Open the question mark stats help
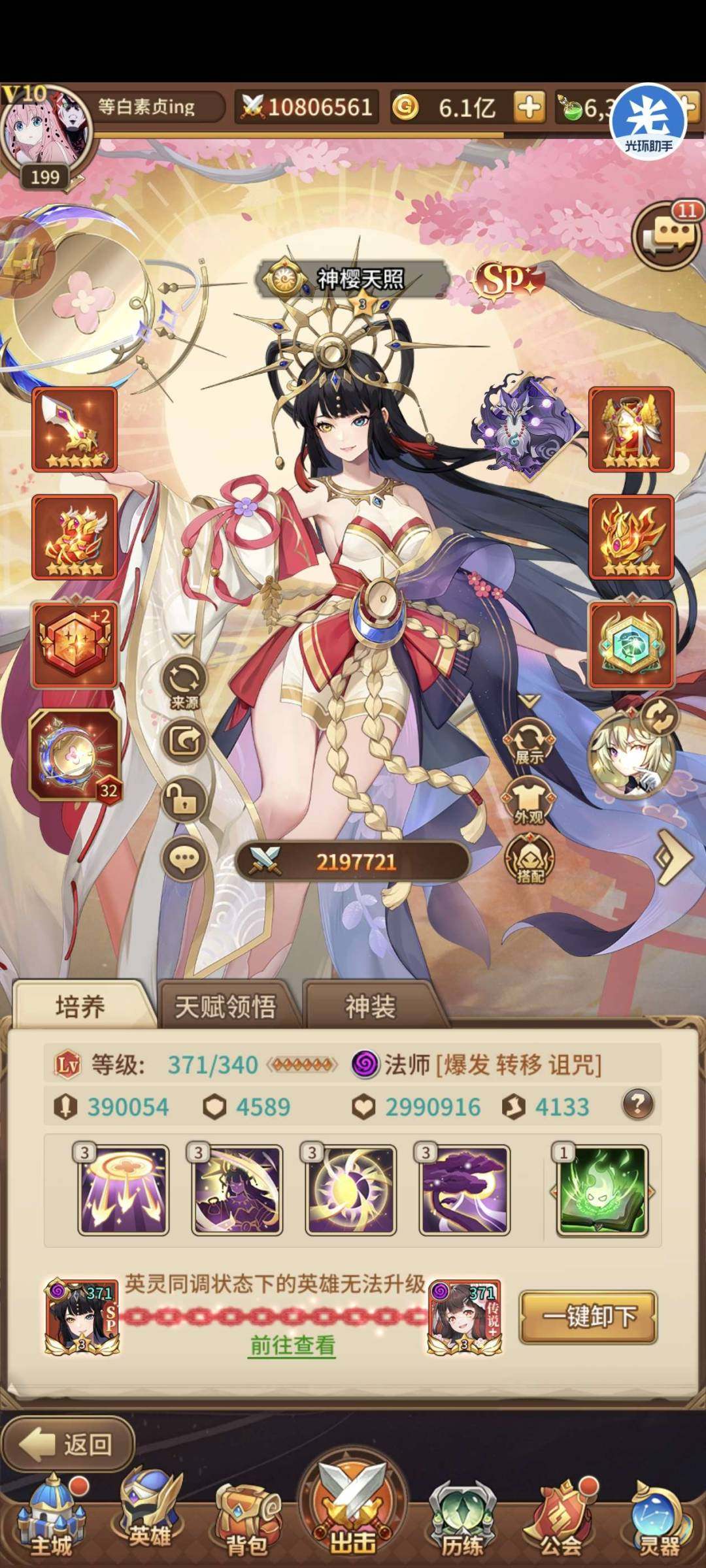Viewport: 706px width, 1568px height. click(x=637, y=1104)
